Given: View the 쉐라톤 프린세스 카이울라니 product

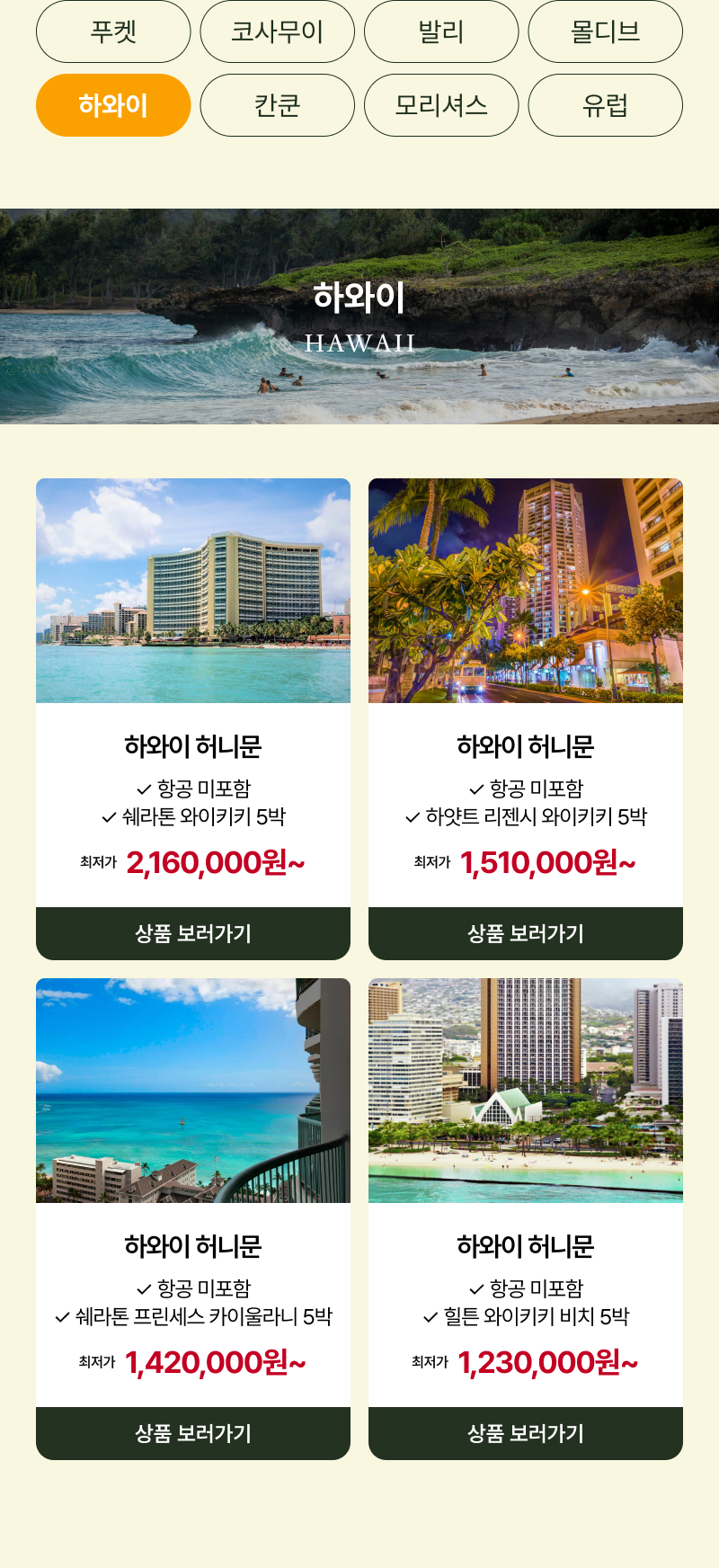Looking at the screenshot, I should 193,1433.
